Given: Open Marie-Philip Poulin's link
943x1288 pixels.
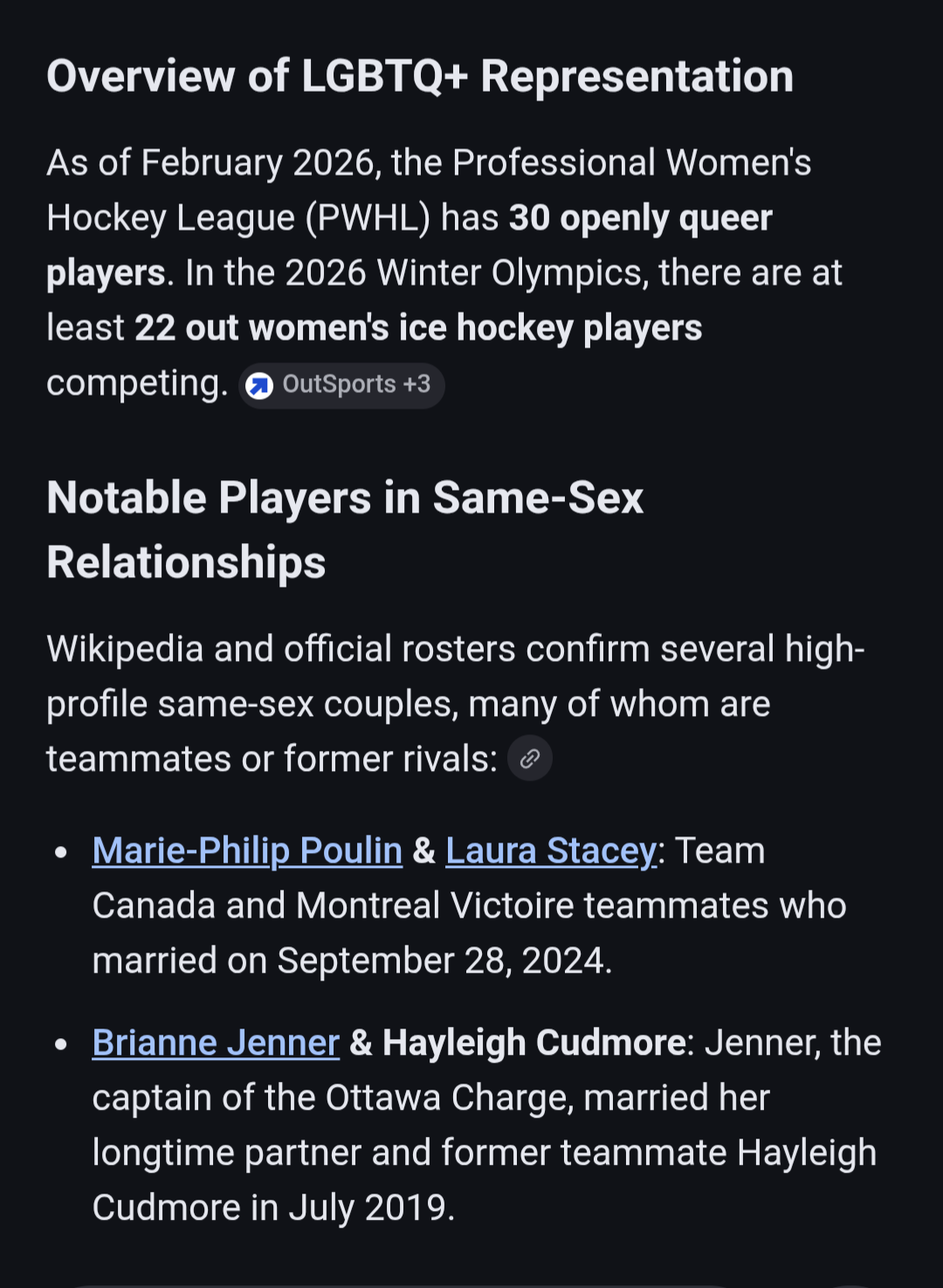Looking at the screenshot, I should (x=247, y=851).
